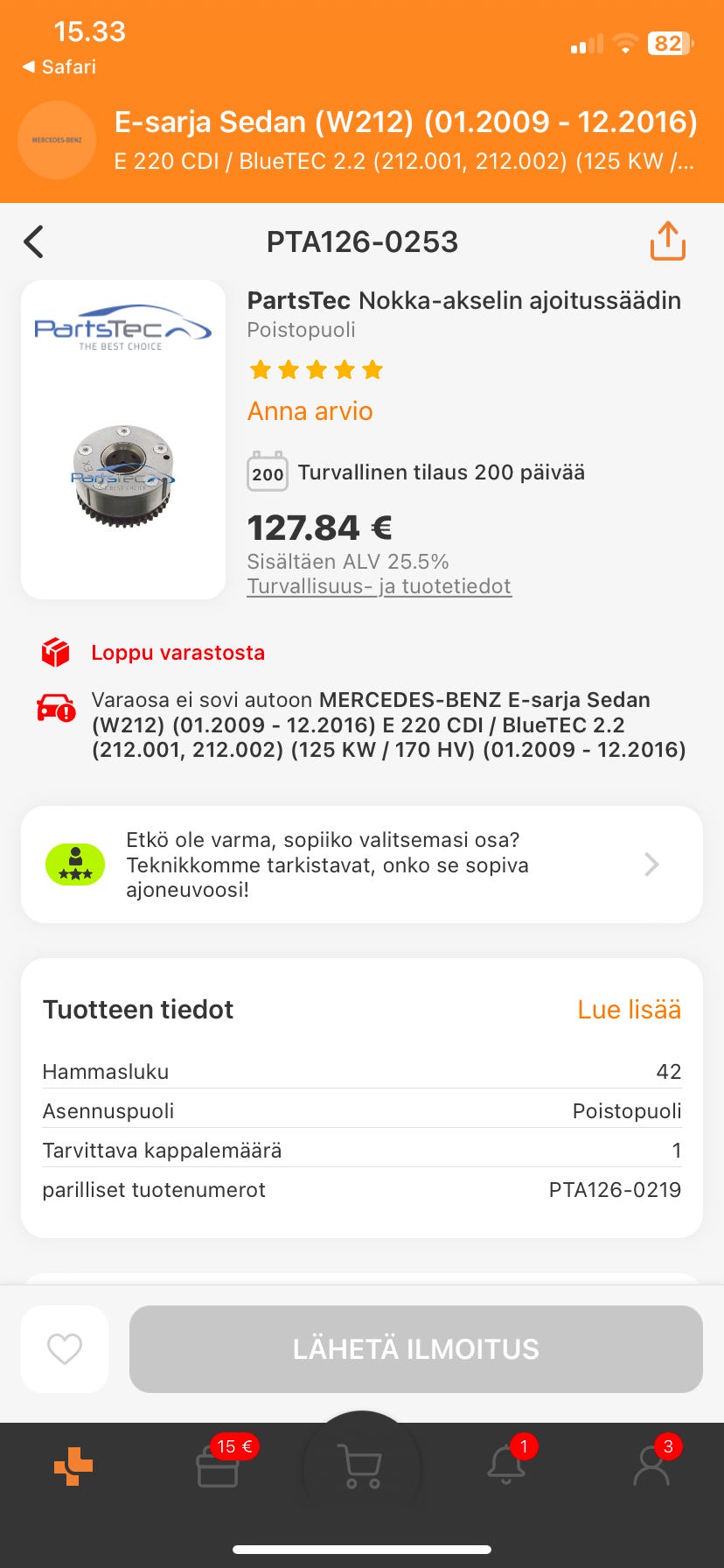Open the 15 € bonus wallet tab

(218, 1466)
